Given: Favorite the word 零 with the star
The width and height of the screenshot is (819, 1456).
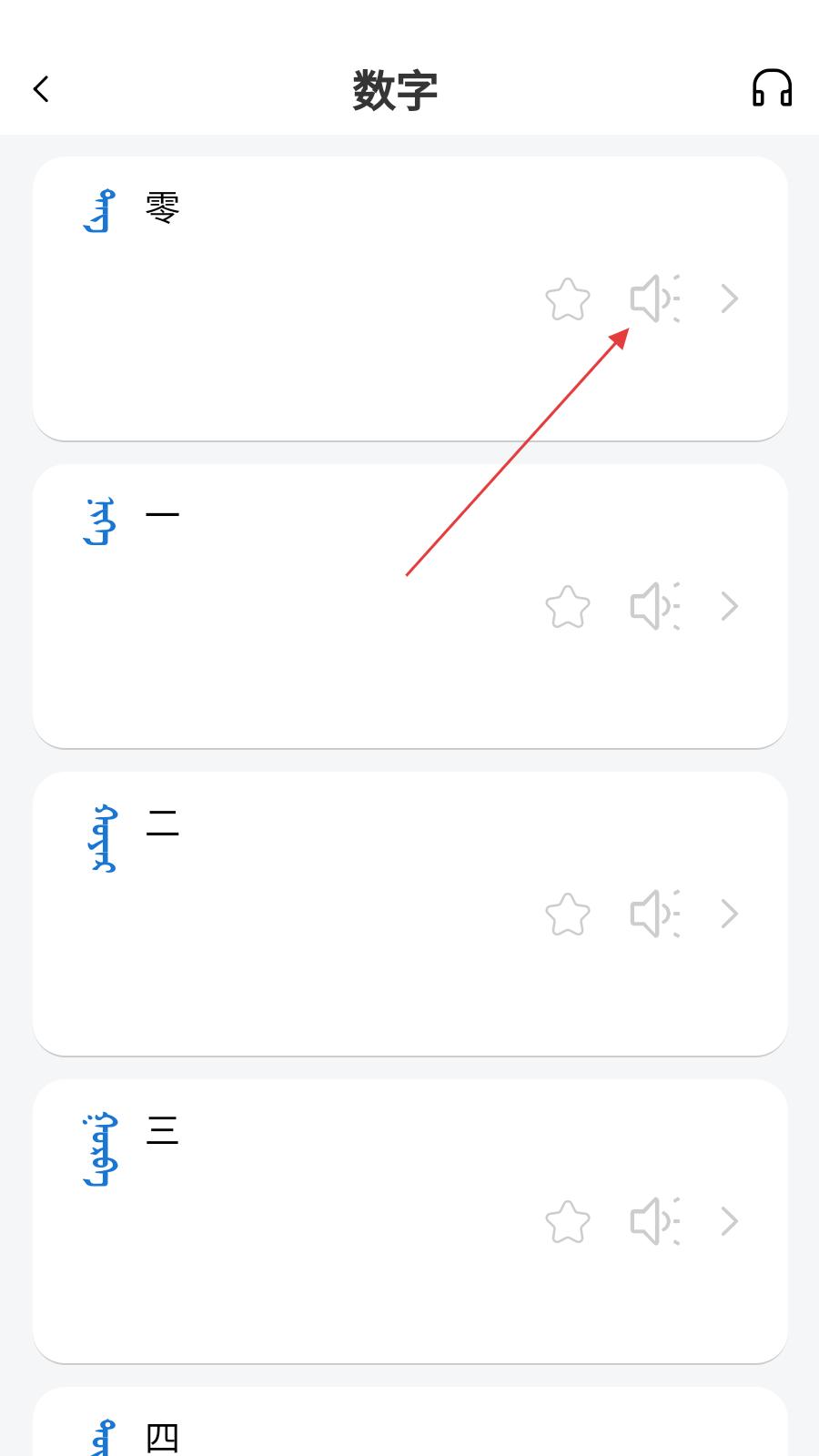Looking at the screenshot, I should [568, 299].
